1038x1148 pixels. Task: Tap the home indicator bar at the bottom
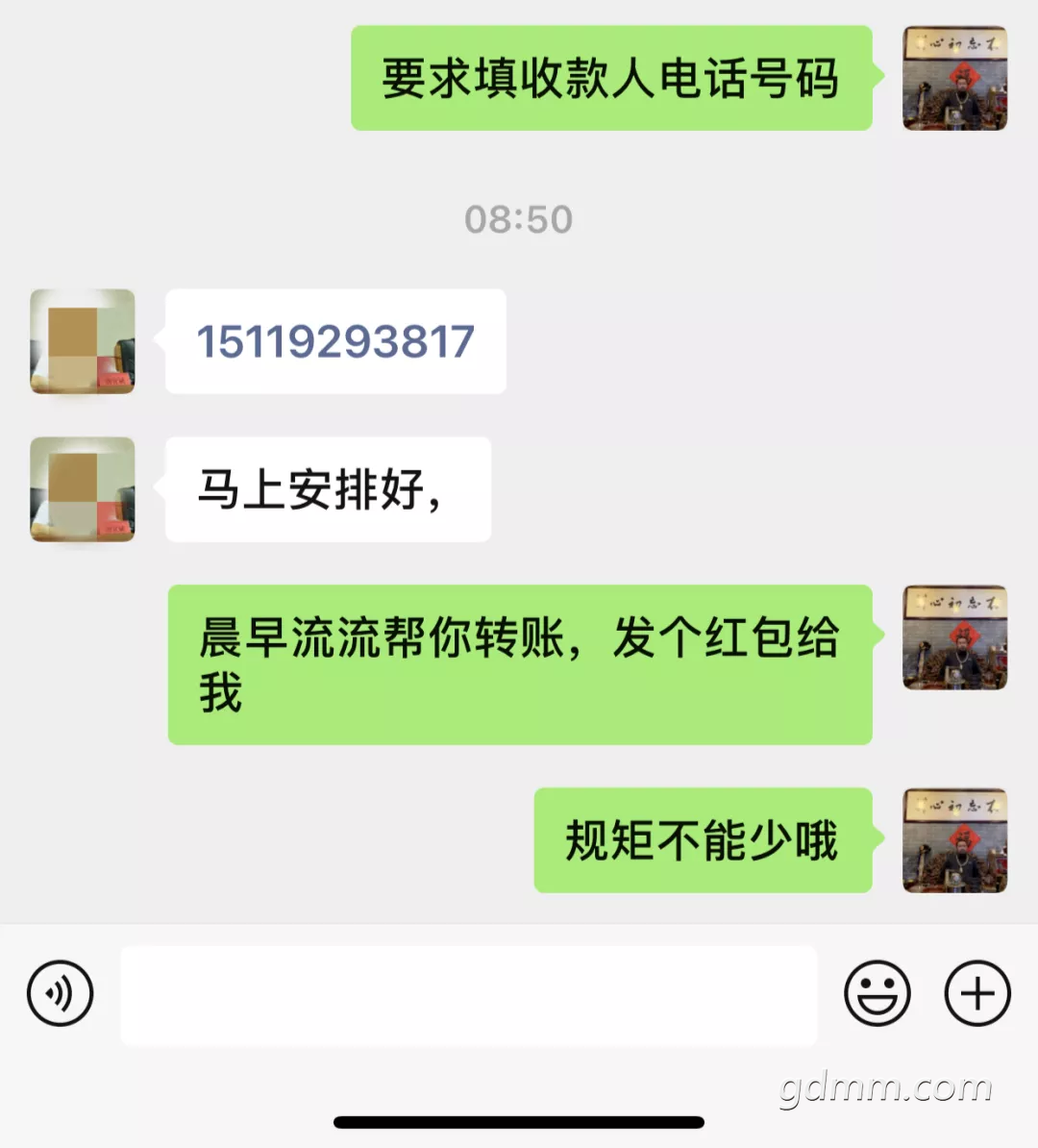pos(519,1121)
